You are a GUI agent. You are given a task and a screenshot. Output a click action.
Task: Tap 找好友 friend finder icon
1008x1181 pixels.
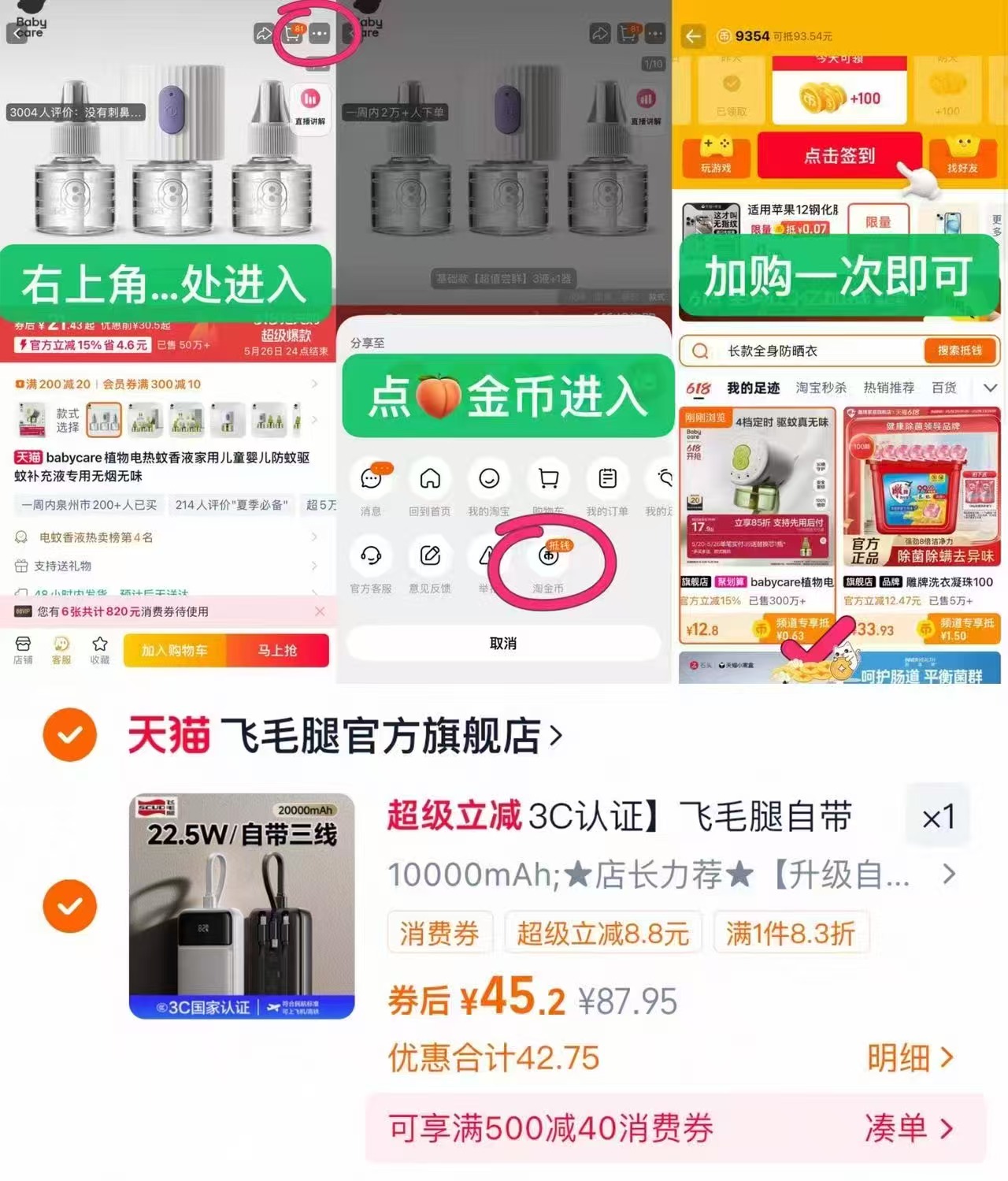point(964,155)
